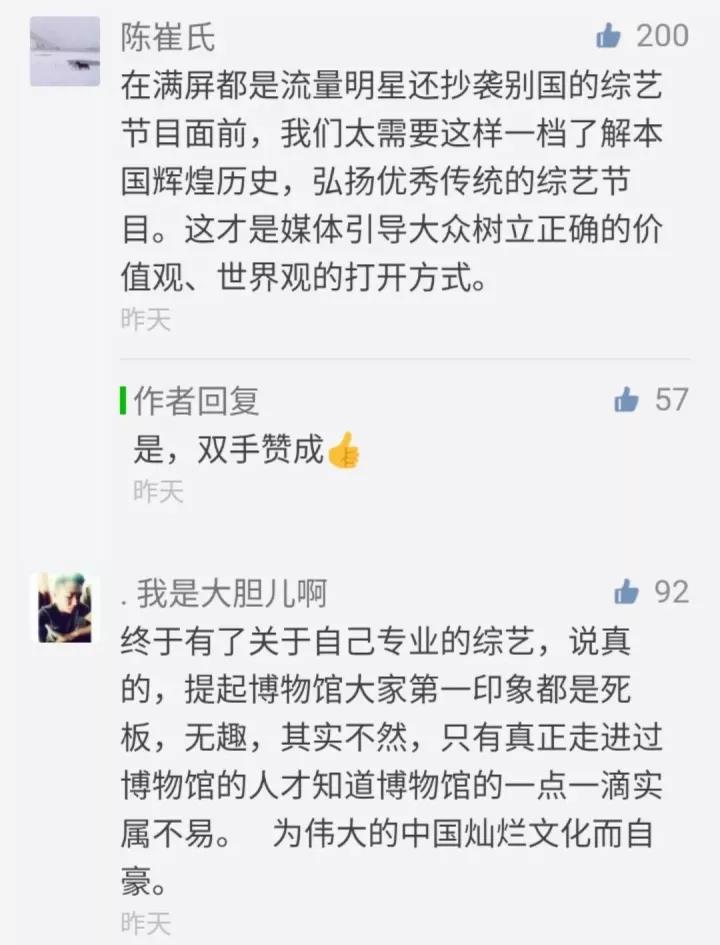Like the author's reply 是，双手赞成
Screen dimensions: 720x945
click(627, 401)
